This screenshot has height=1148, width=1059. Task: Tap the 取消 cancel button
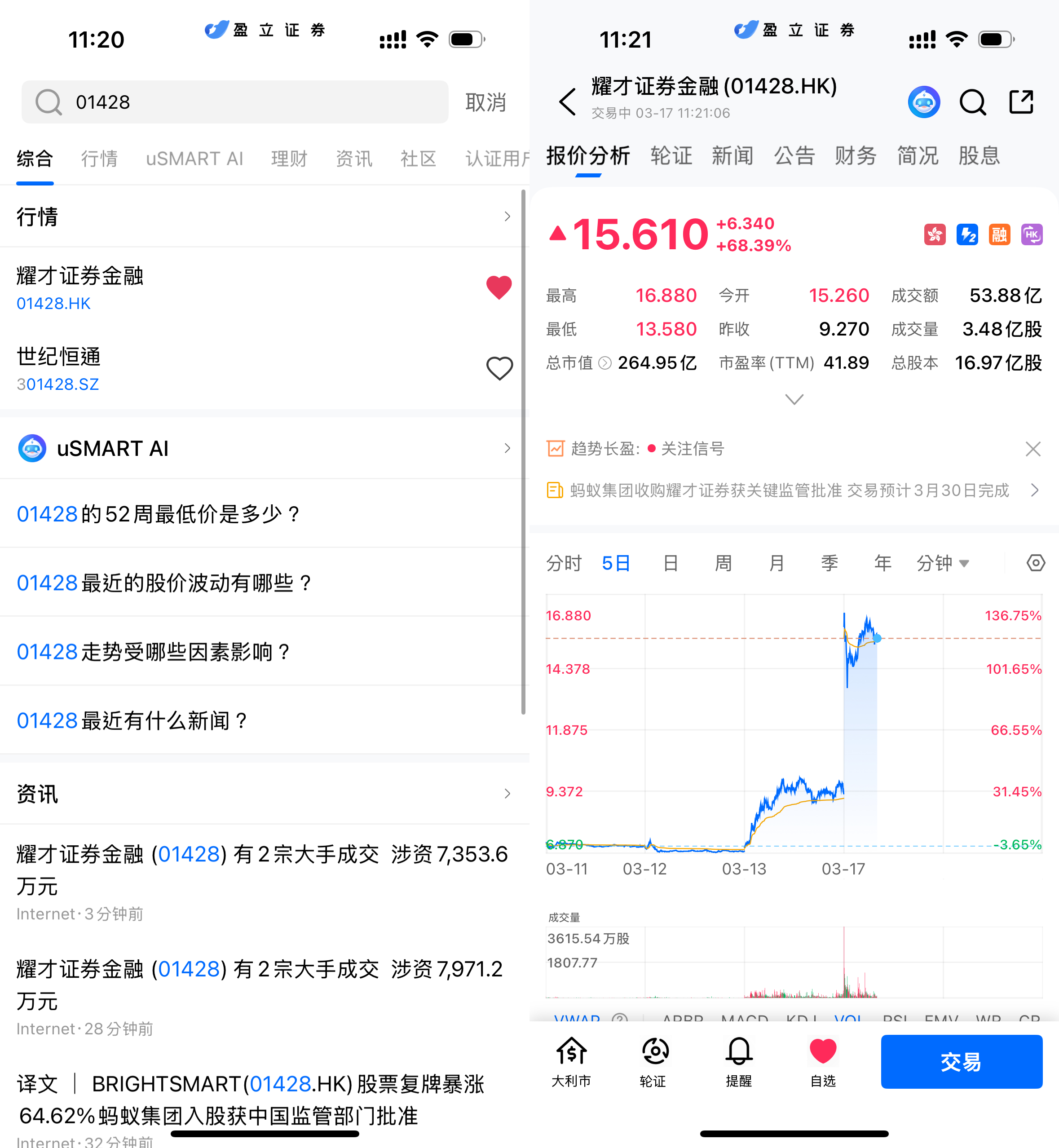(485, 102)
